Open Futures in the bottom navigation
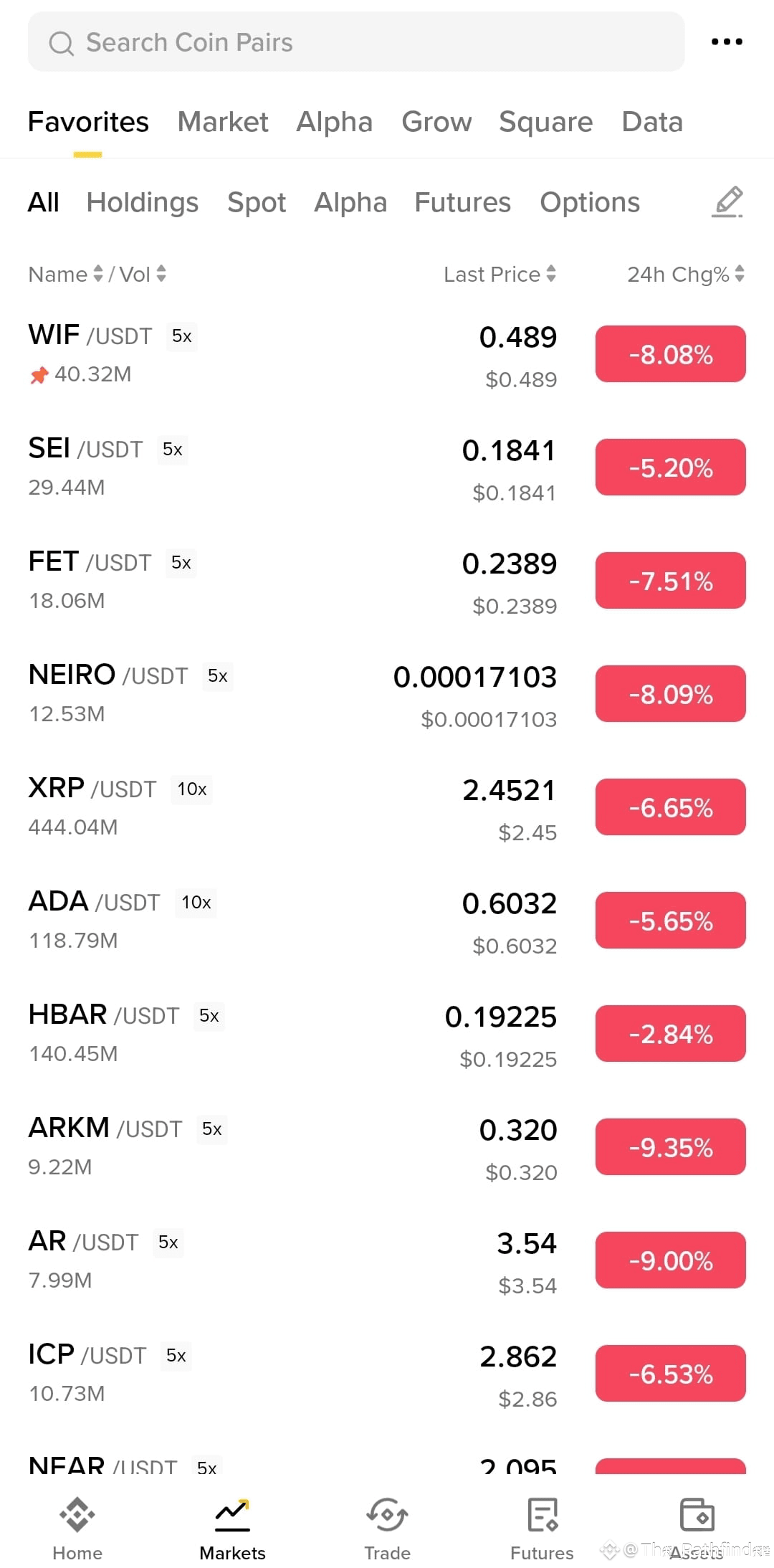The width and height of the screenshot is (774, 1568). [542, 1528]
